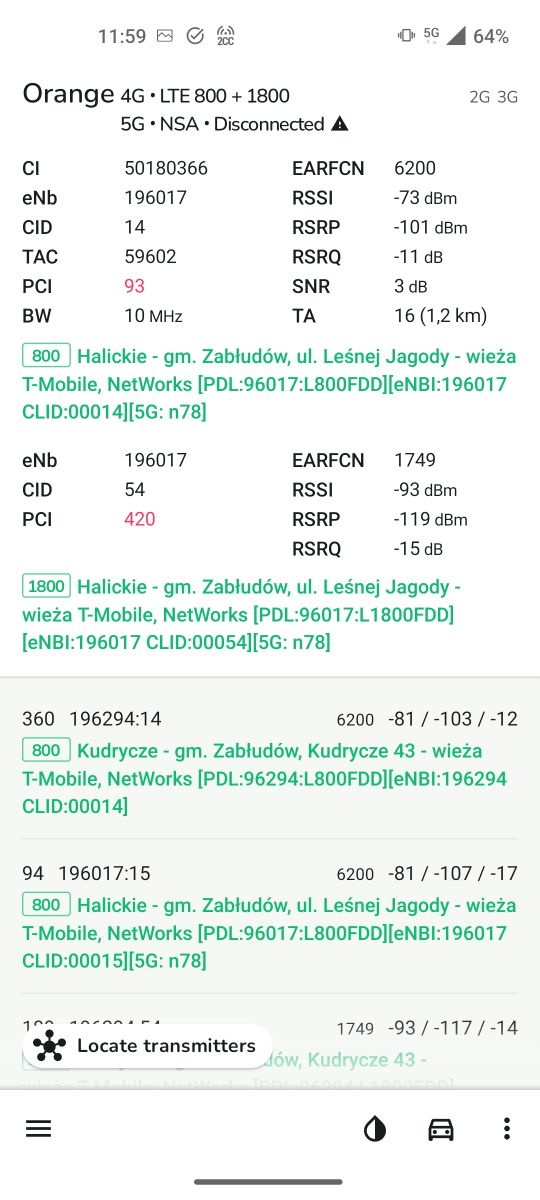Open the 1800 band Halickie CLID:00054 station info
This screenshot has width=540, height=1200.
270,614
